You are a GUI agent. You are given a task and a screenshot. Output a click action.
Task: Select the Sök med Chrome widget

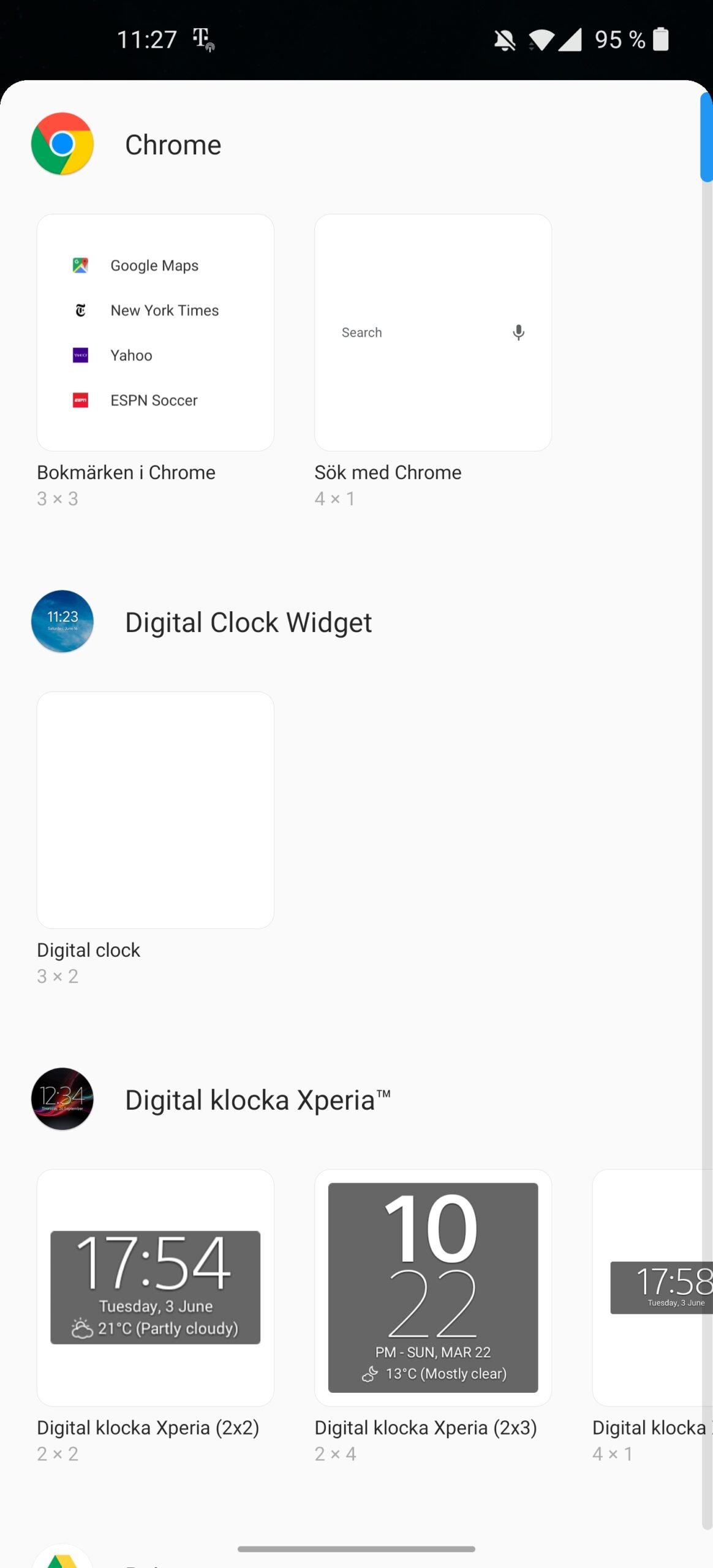point(433,333)
